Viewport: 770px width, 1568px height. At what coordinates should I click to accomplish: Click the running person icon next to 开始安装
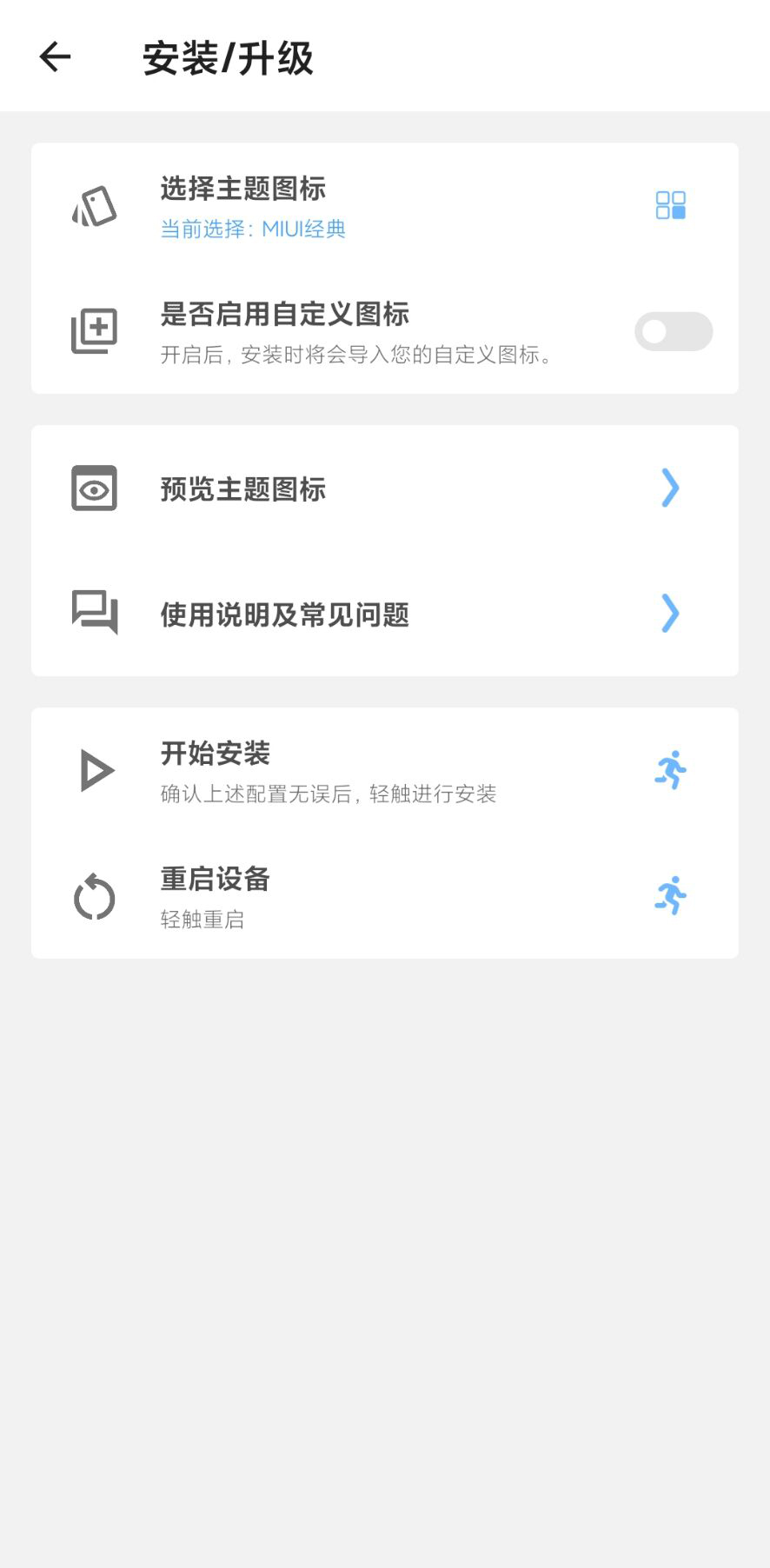670,770
